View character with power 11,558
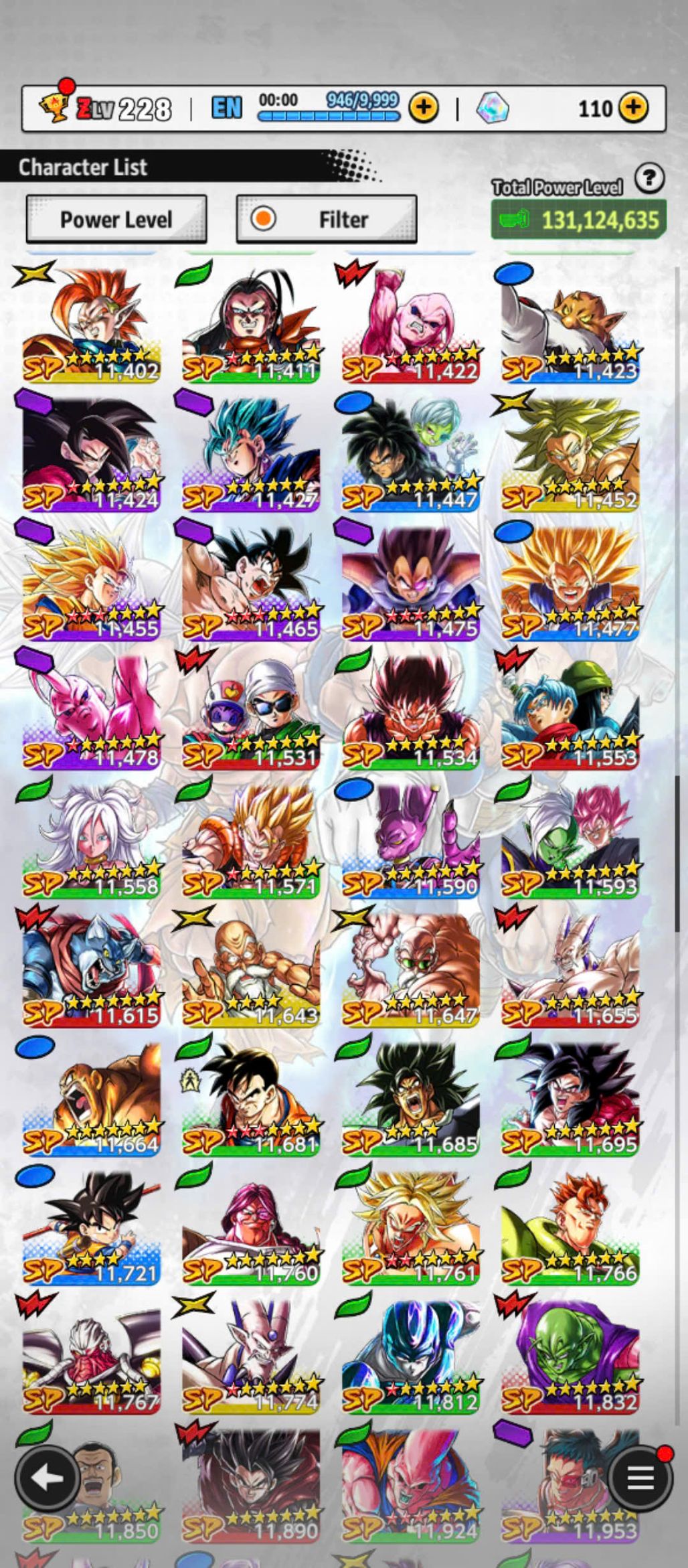This screenshot has width=688, height=1568. coord(91,840)
